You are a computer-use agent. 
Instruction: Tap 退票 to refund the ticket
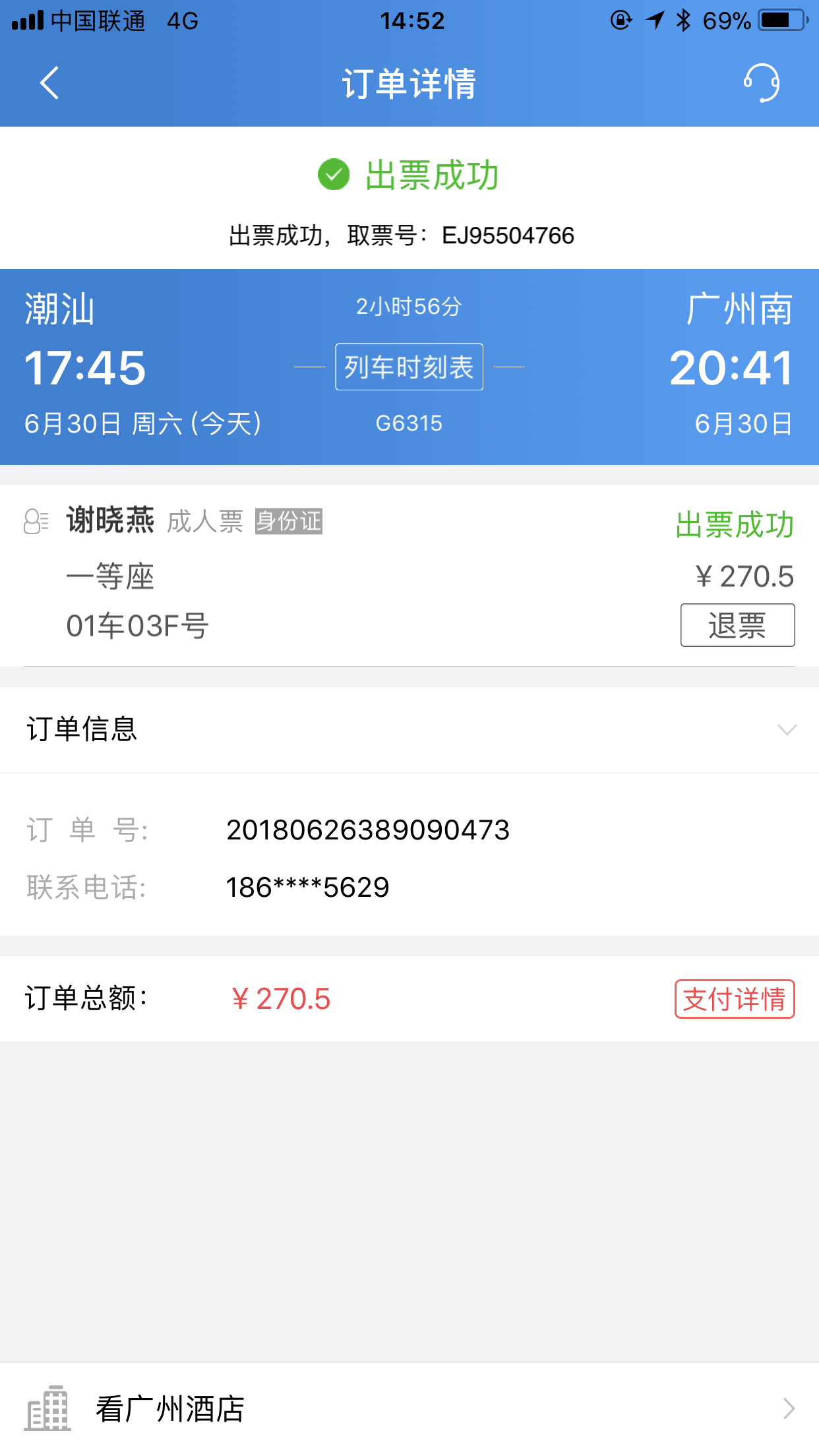737,625
